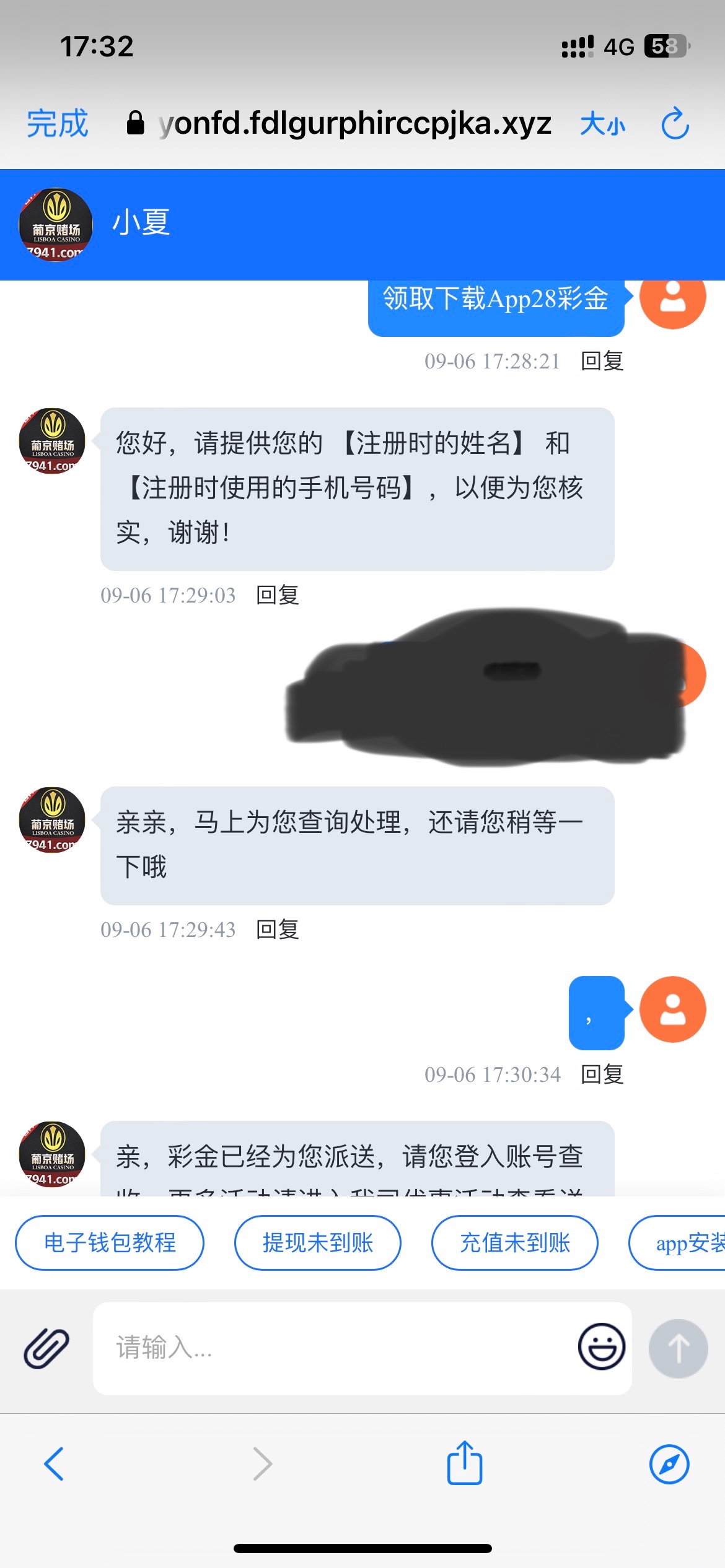
Task: Reload the page with the refresh icon
Action: pos(675,124)
